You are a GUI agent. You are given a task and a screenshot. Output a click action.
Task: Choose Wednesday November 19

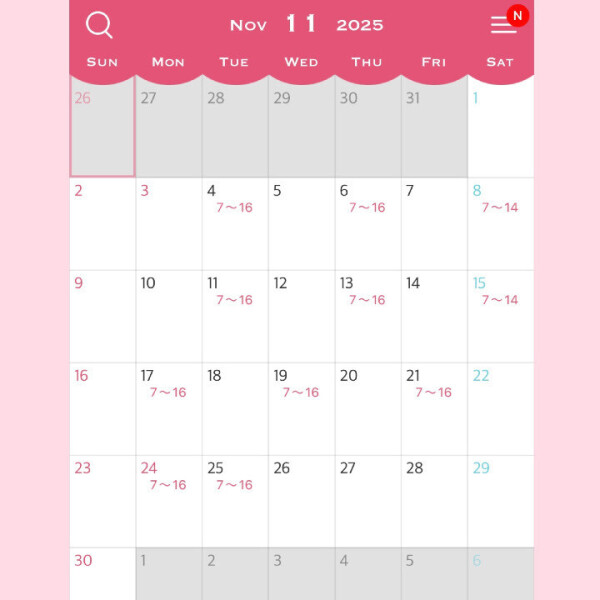[301, 408]
